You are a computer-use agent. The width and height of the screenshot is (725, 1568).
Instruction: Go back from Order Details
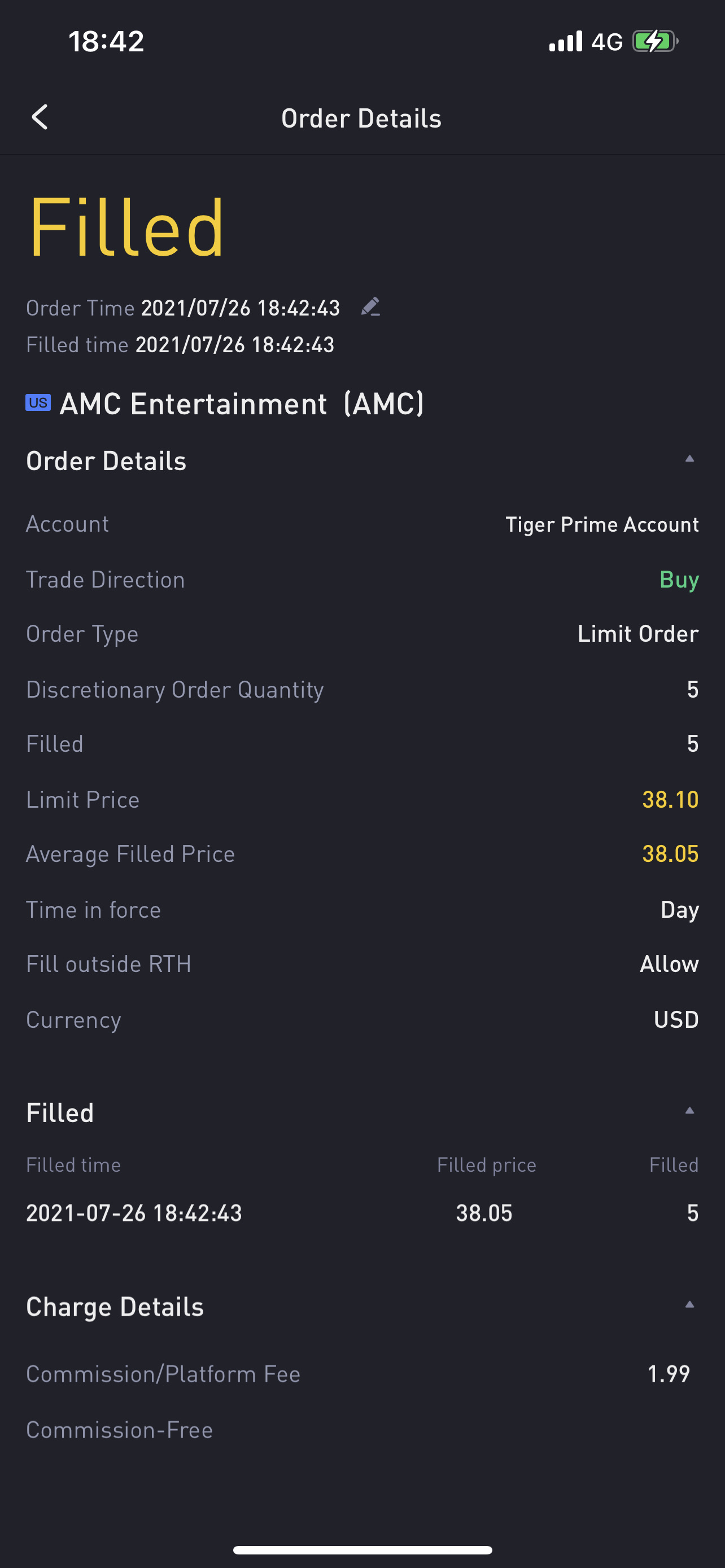pyautogui.click(x=40, y=117)
